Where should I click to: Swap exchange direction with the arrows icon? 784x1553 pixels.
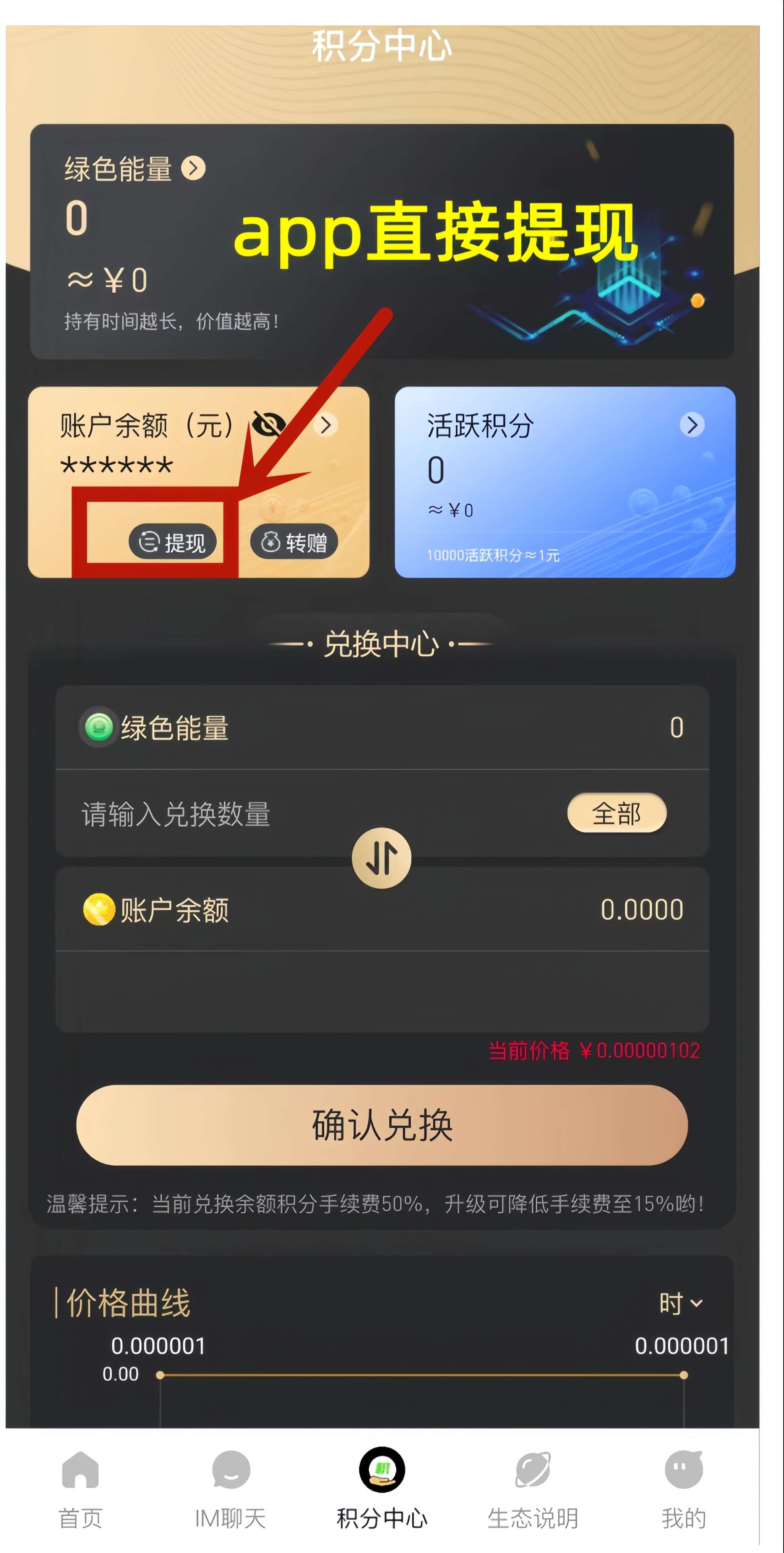pyautogui.click(x=382, y=858)
